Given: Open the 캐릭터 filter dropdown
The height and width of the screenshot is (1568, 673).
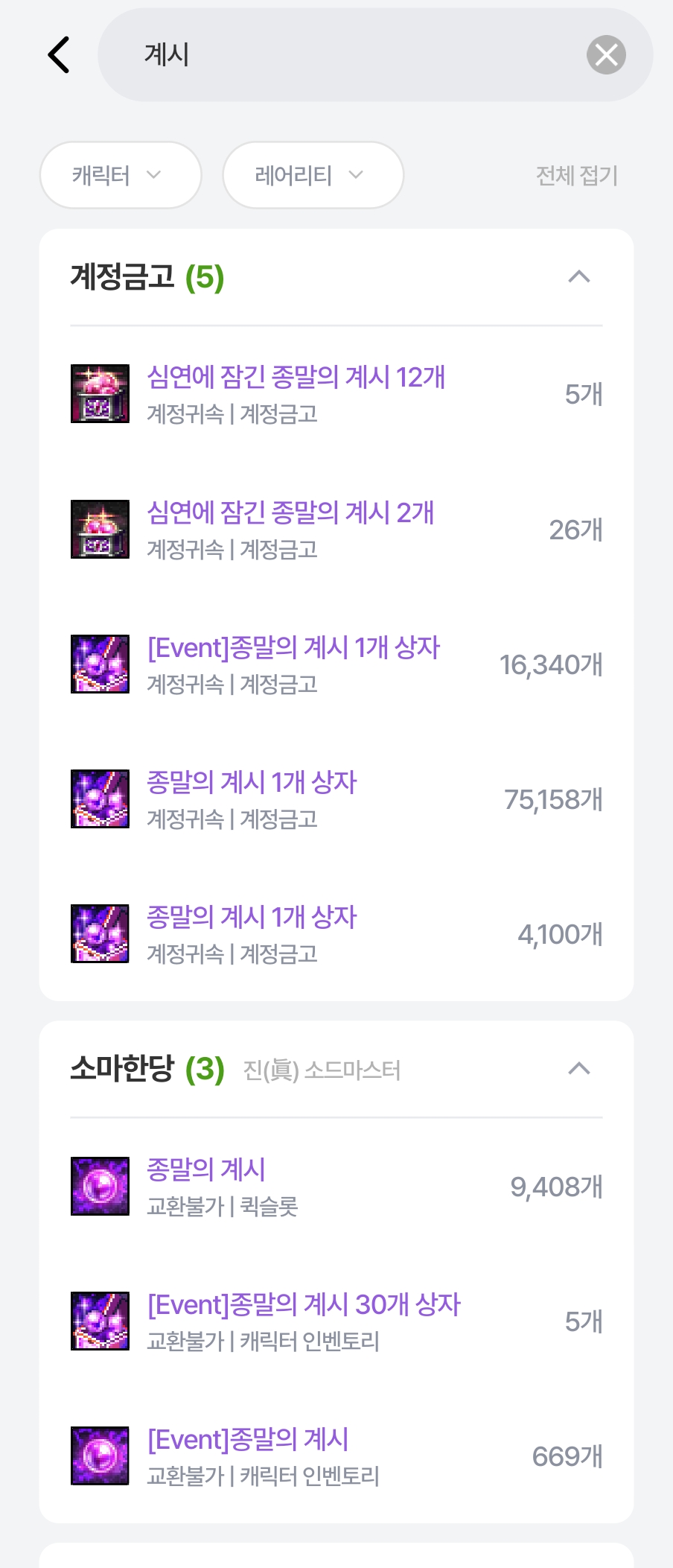Looking at the screenshot, I should (121, 175).
